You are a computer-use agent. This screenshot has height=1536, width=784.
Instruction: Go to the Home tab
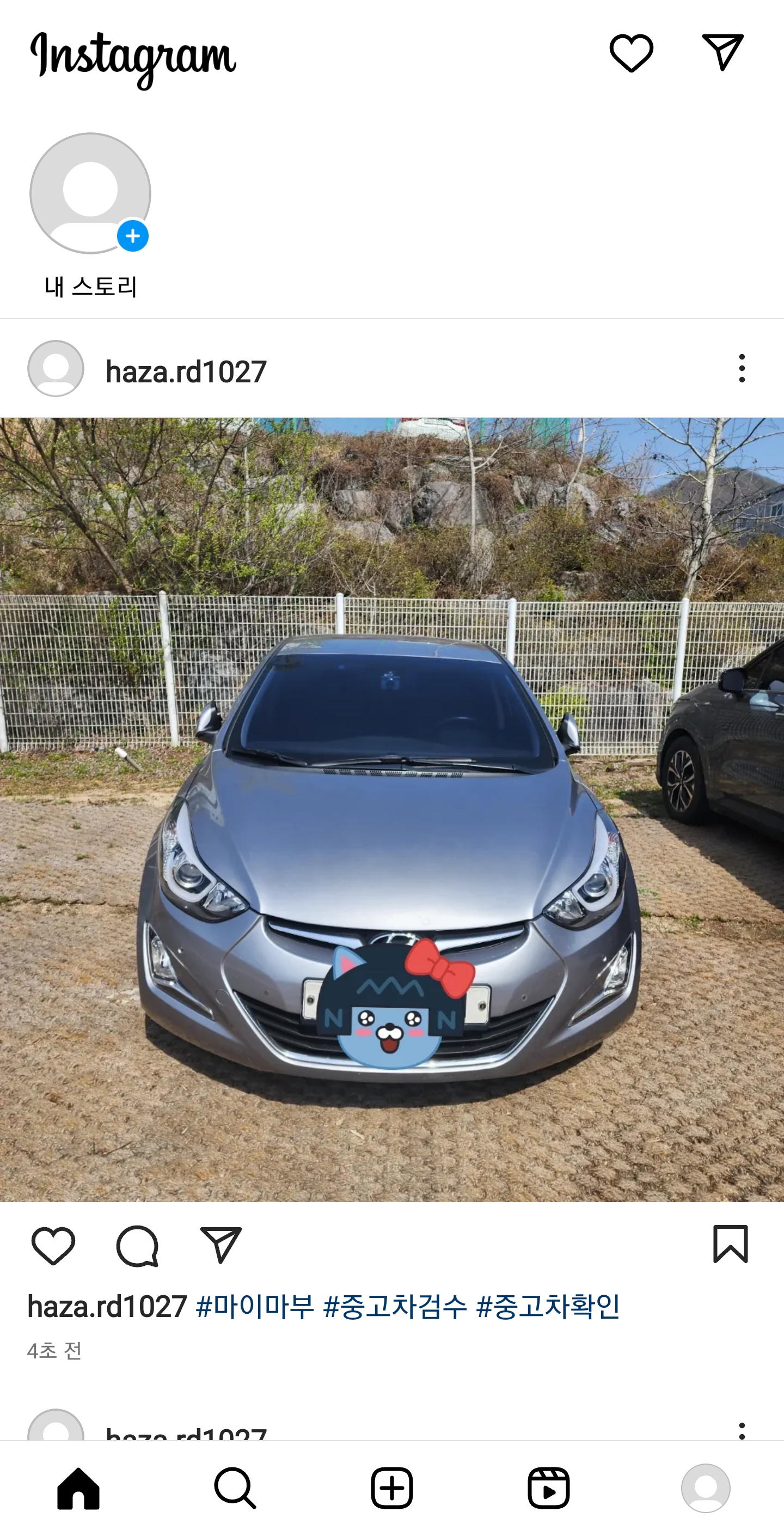click(x=78, y=1488)
